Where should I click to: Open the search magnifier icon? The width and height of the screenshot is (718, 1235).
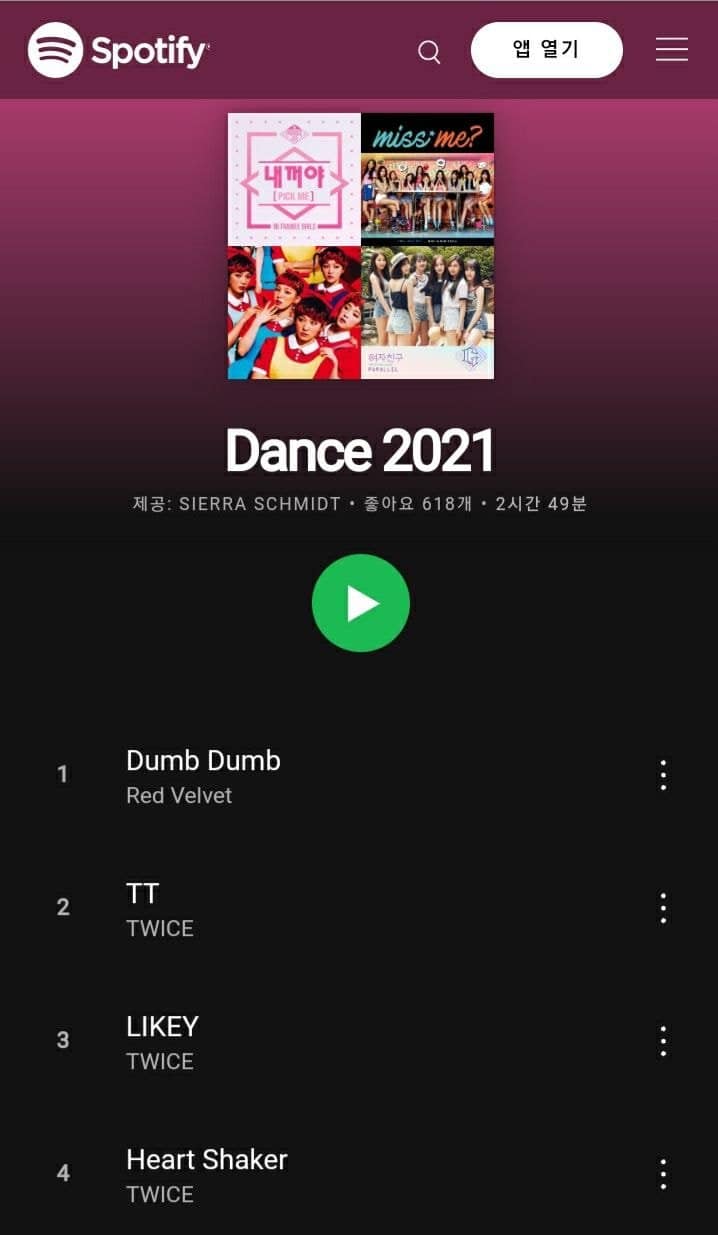(x=429, y=52)
